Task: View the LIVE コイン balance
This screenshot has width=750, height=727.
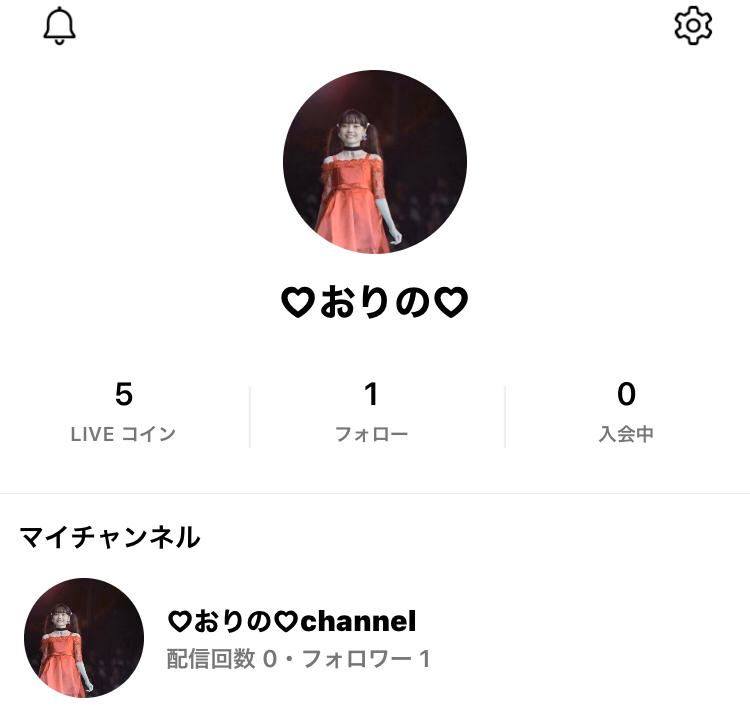Action: click(x=124, y=411)
